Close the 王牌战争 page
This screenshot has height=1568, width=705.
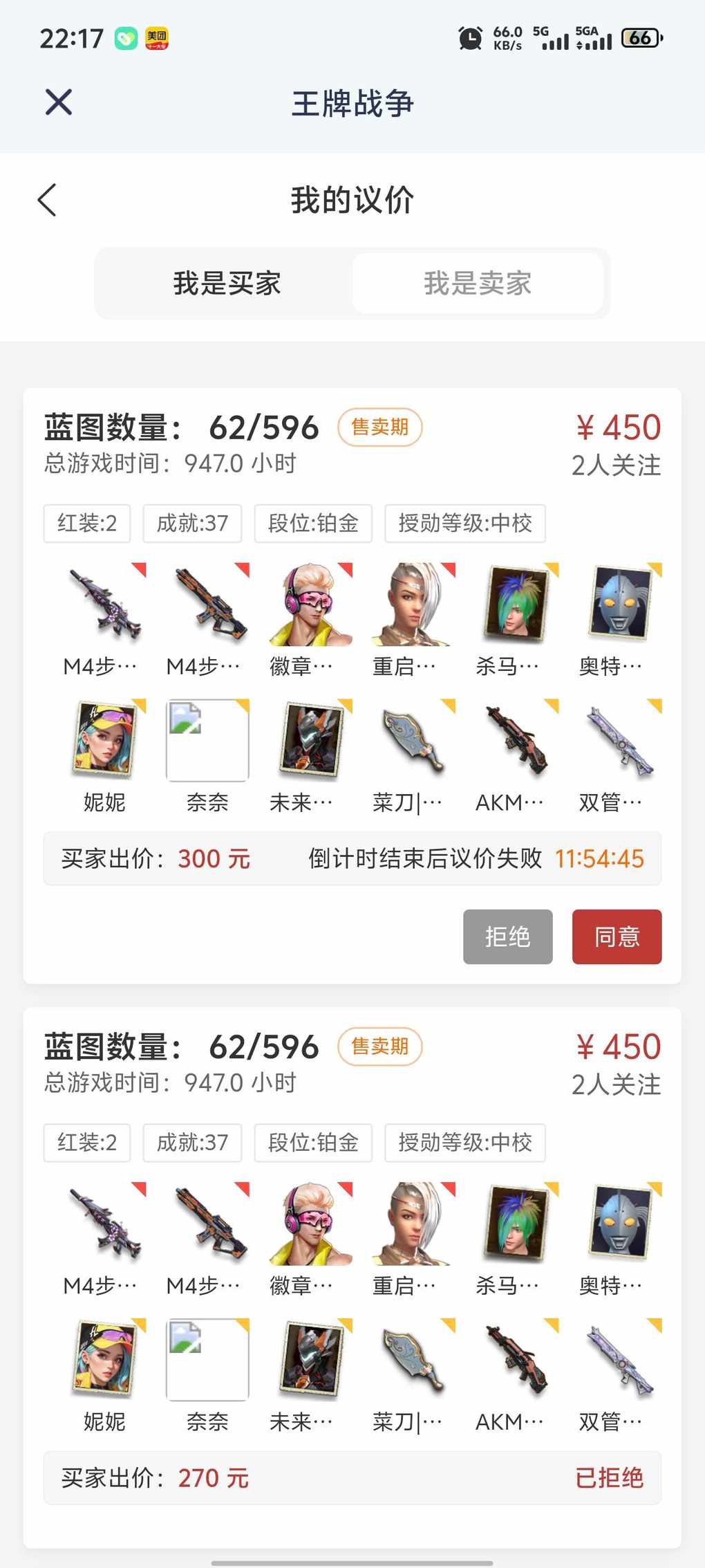coord(59,102)
